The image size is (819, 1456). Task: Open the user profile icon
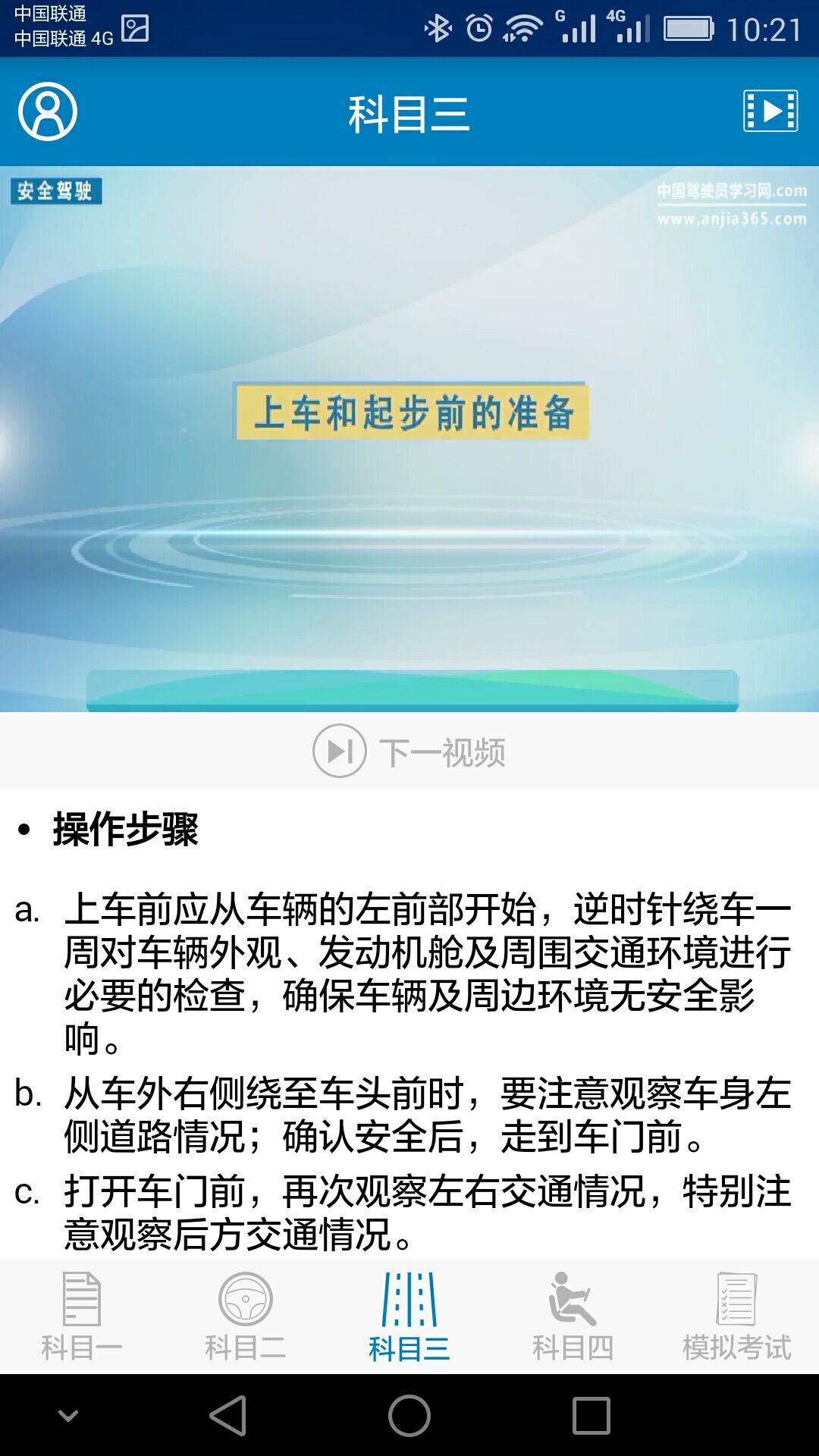pos(48,111)
